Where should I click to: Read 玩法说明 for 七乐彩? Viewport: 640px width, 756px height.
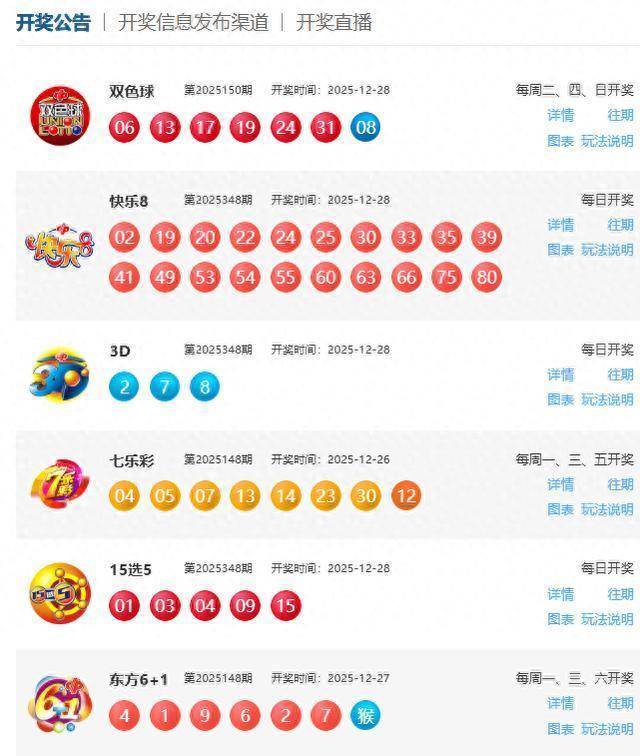607,509
